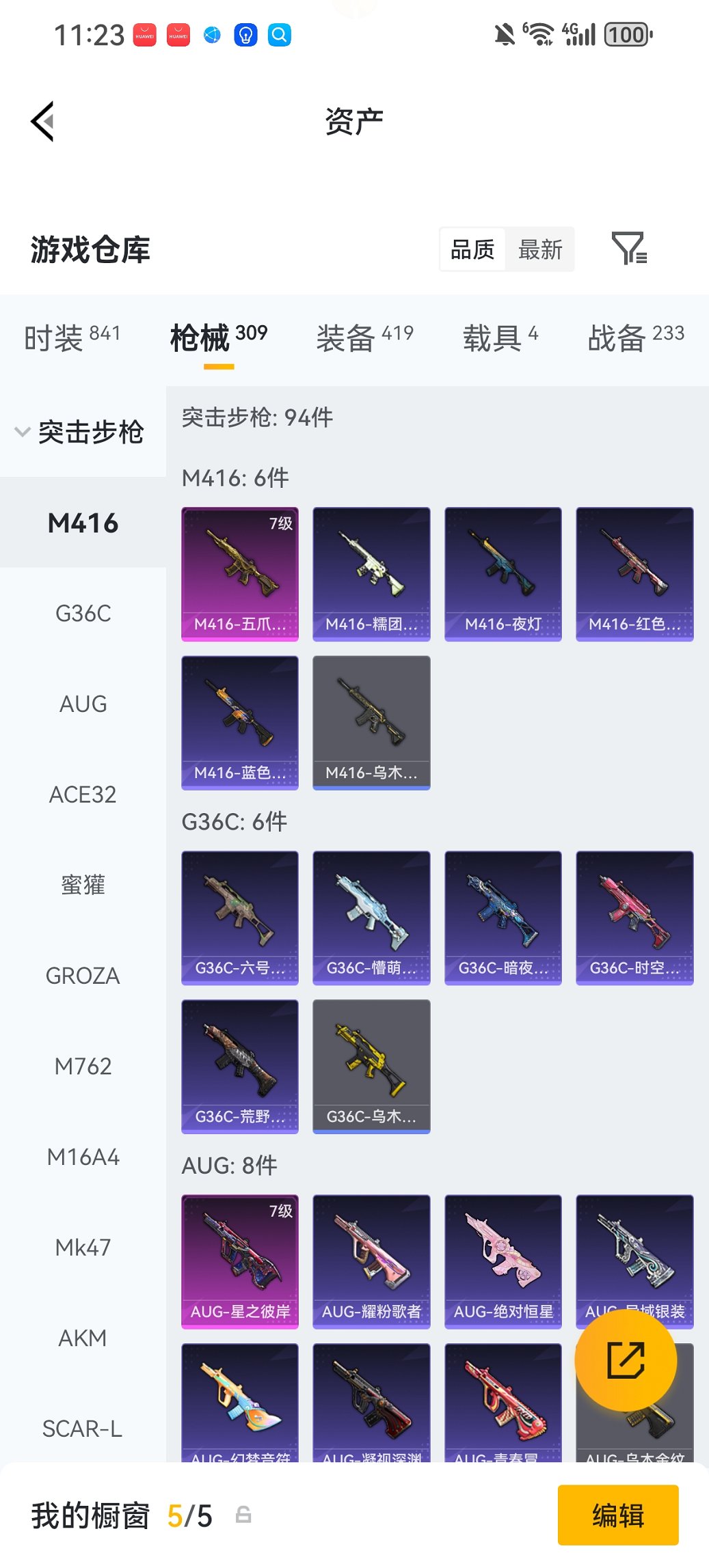
Task: Select GROZA in the weapon sidebar
Action: tap(83, 976)
